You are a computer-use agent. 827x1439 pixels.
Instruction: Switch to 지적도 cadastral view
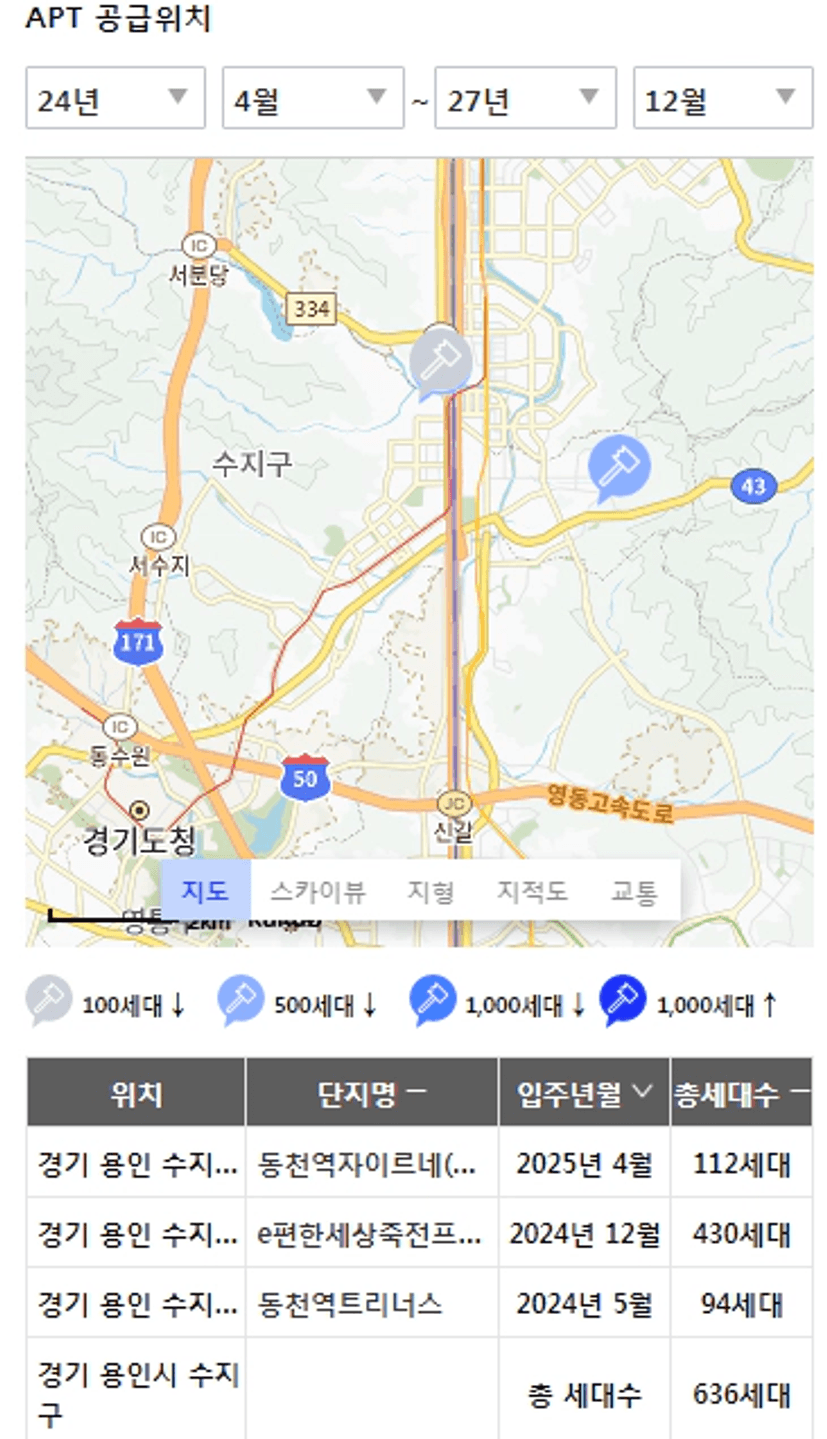tap(533, 891)
